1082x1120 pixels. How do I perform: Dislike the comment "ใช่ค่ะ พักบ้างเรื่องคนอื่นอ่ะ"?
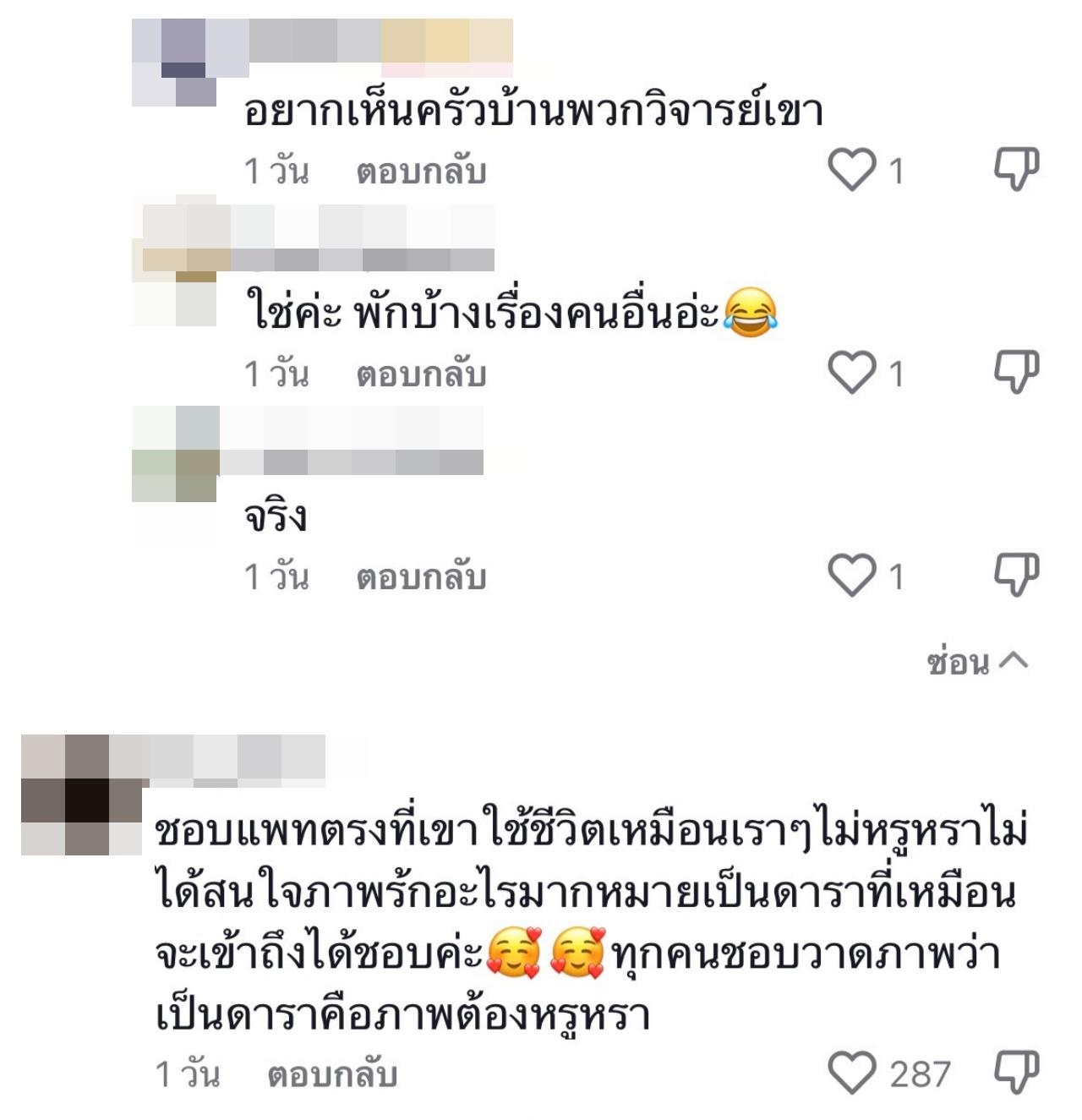(x=1015, y=373)
